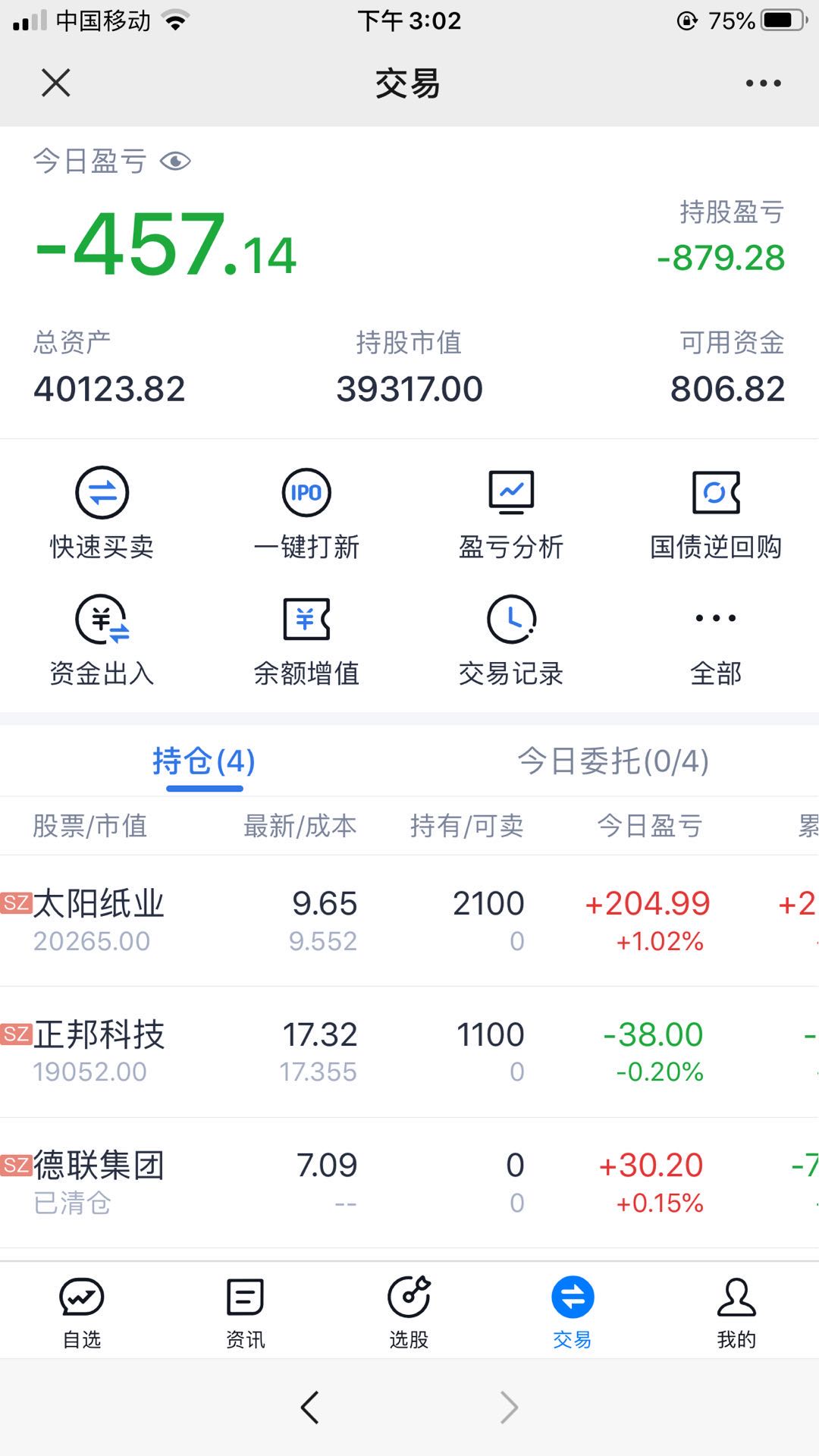Open 盈亏分析 profit analysis

coord(512,512)
